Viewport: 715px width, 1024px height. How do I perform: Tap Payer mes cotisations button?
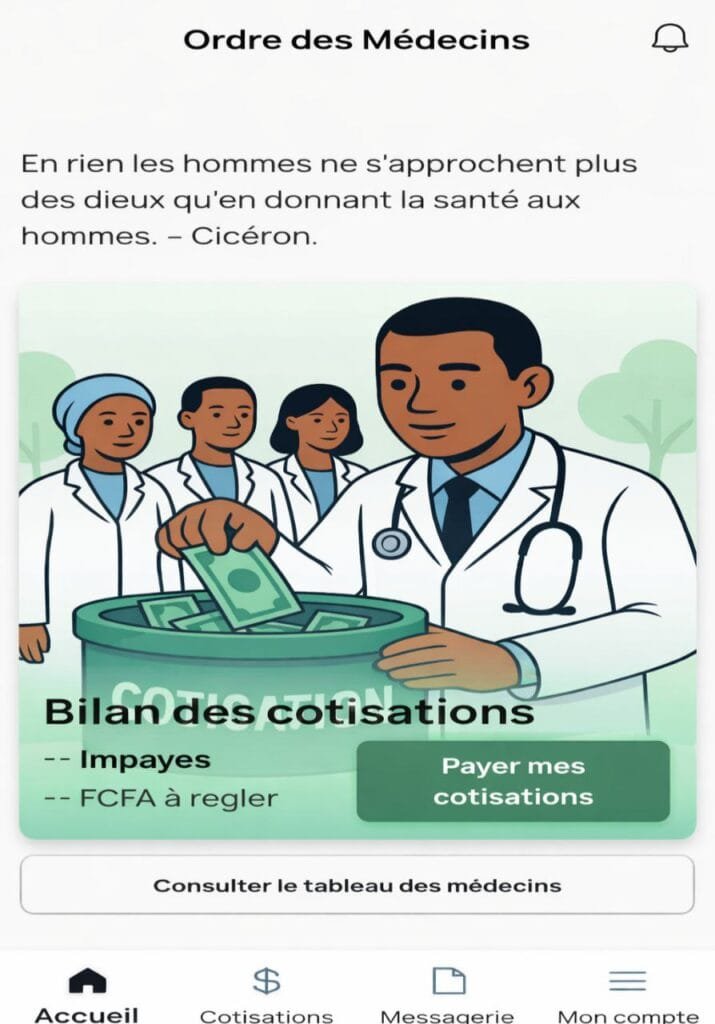[x=513, y=781]
